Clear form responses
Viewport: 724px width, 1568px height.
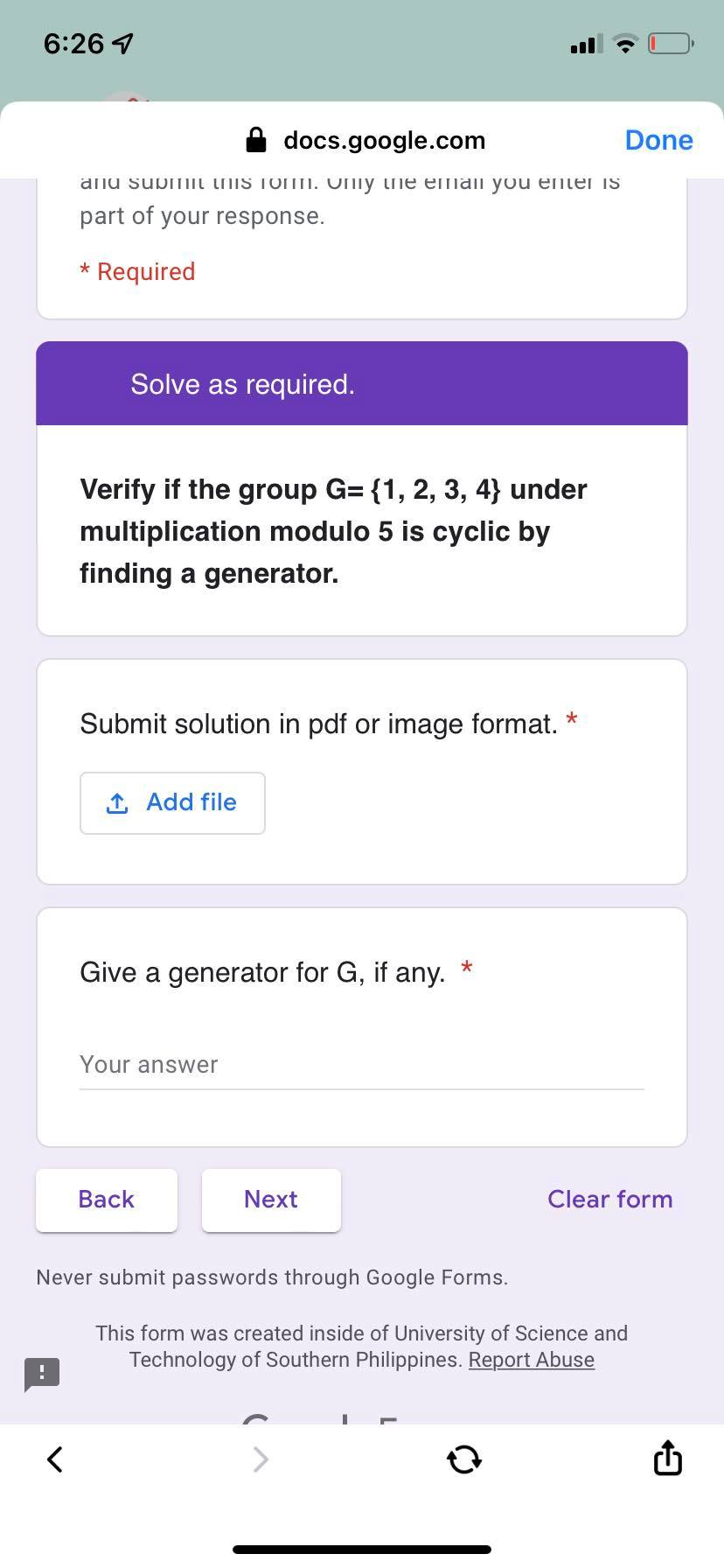(x=609, y=1200)
